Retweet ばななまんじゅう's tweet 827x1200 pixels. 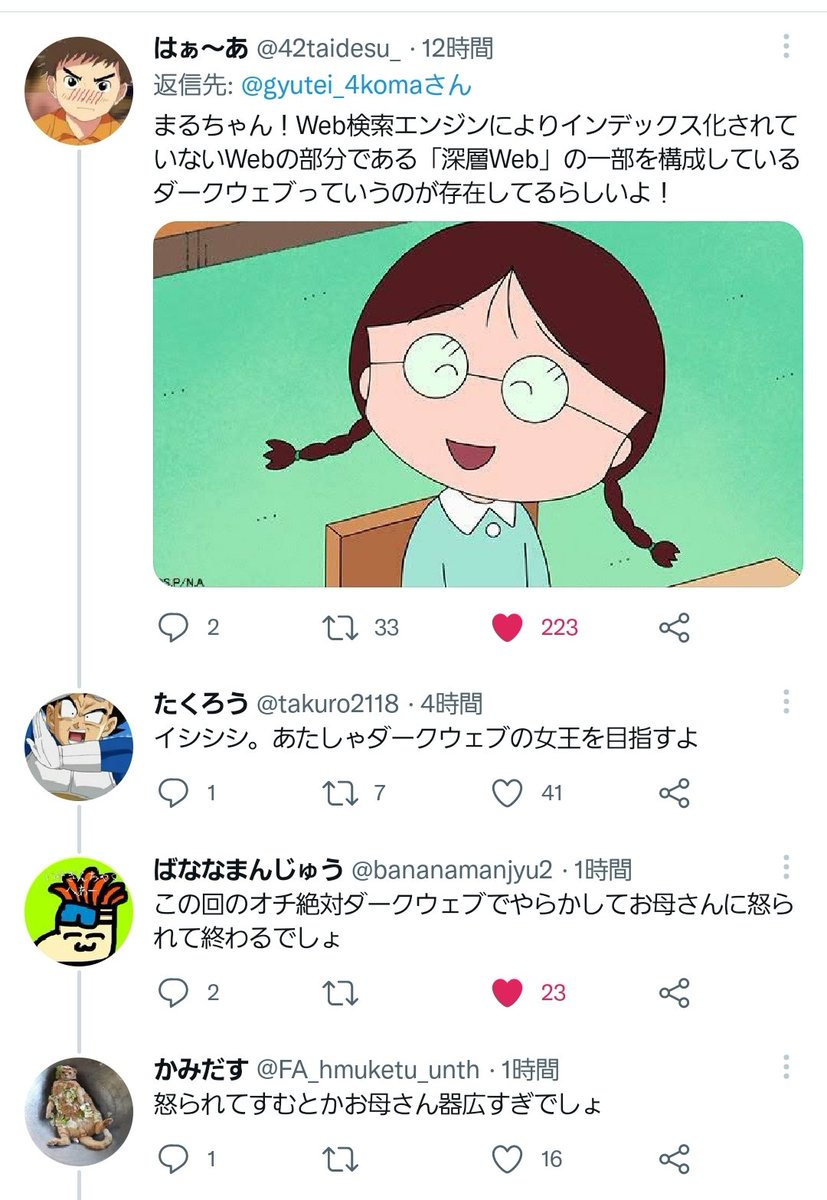pos(343,992)
